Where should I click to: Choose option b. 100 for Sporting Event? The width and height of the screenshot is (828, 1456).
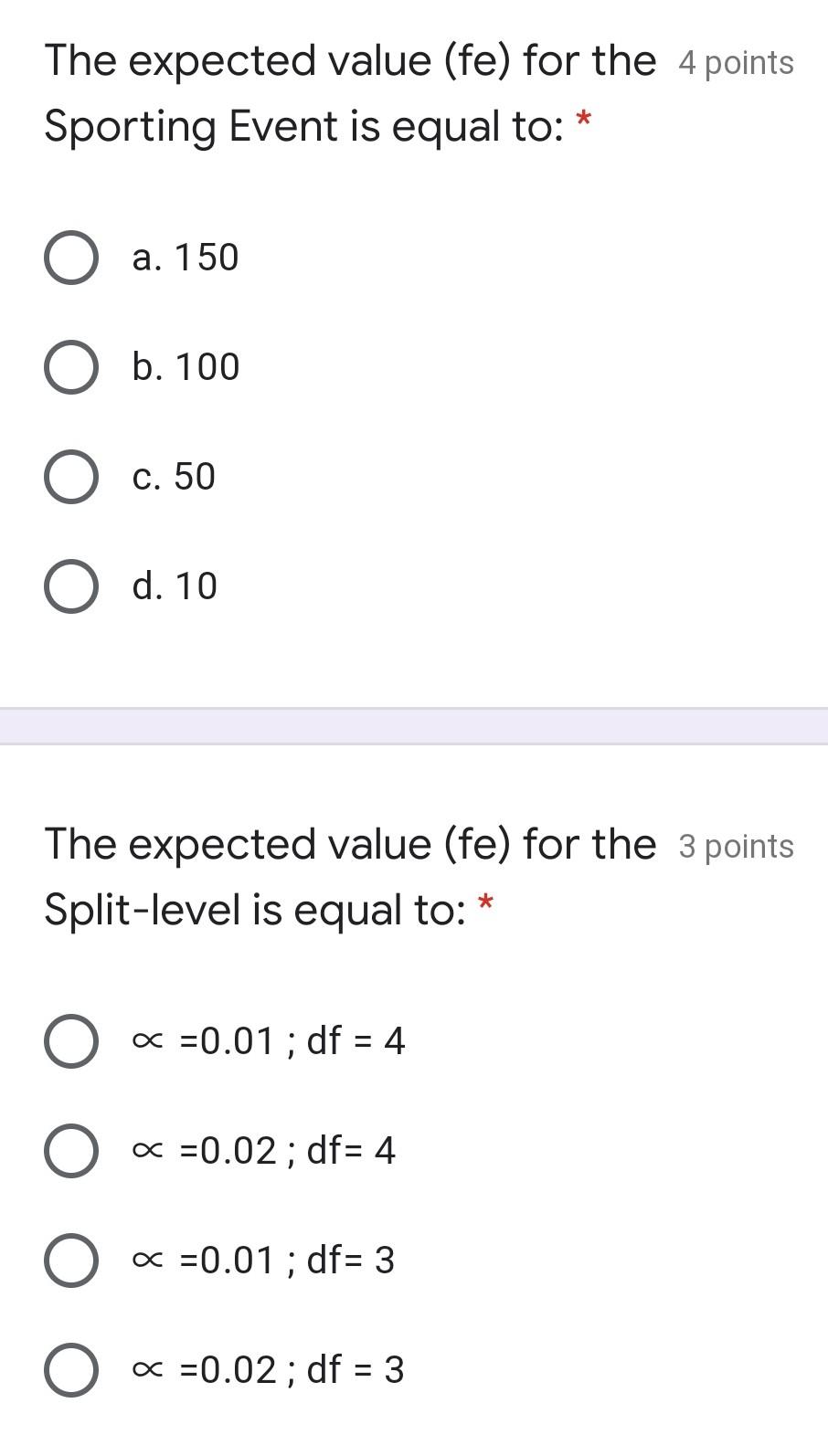pos(71,368)
